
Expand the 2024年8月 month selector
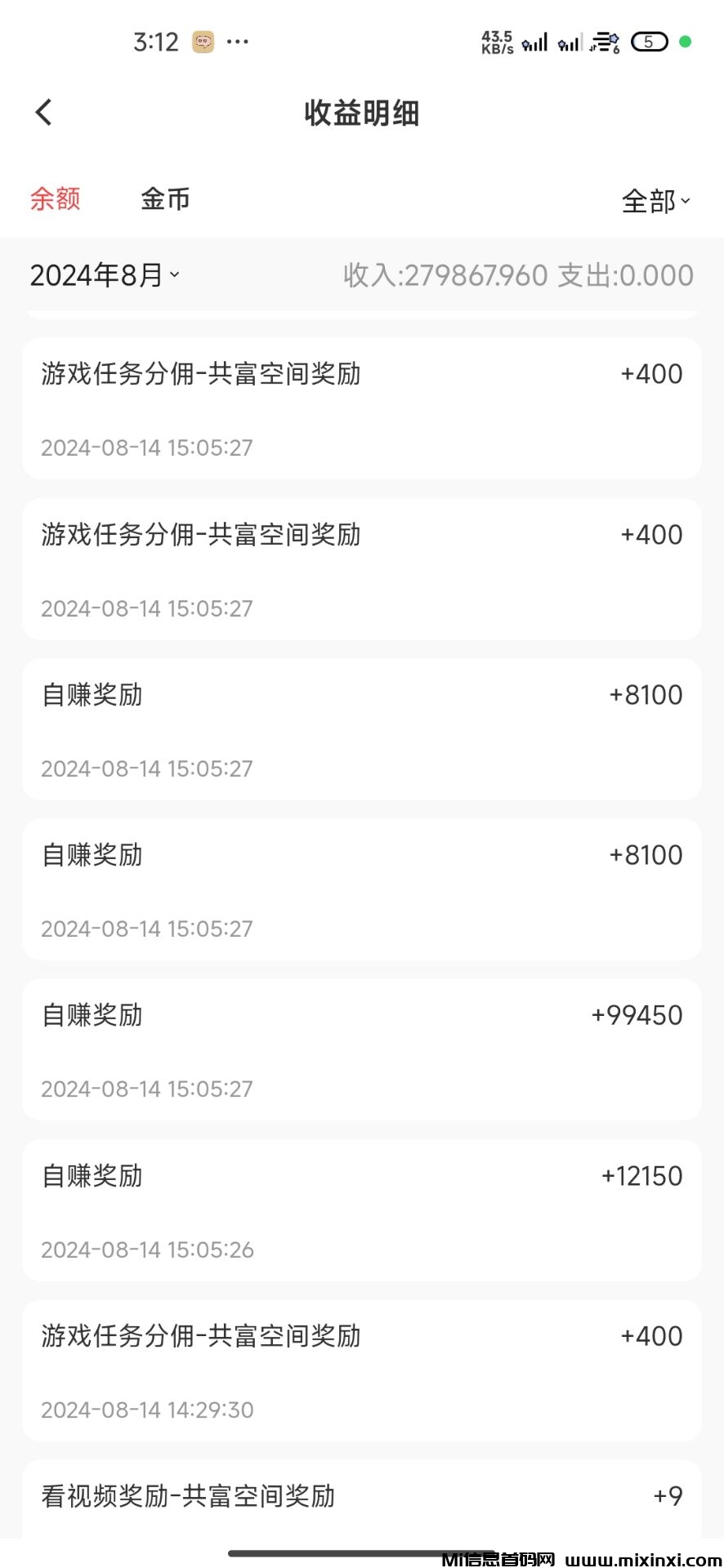pos(105,276)
